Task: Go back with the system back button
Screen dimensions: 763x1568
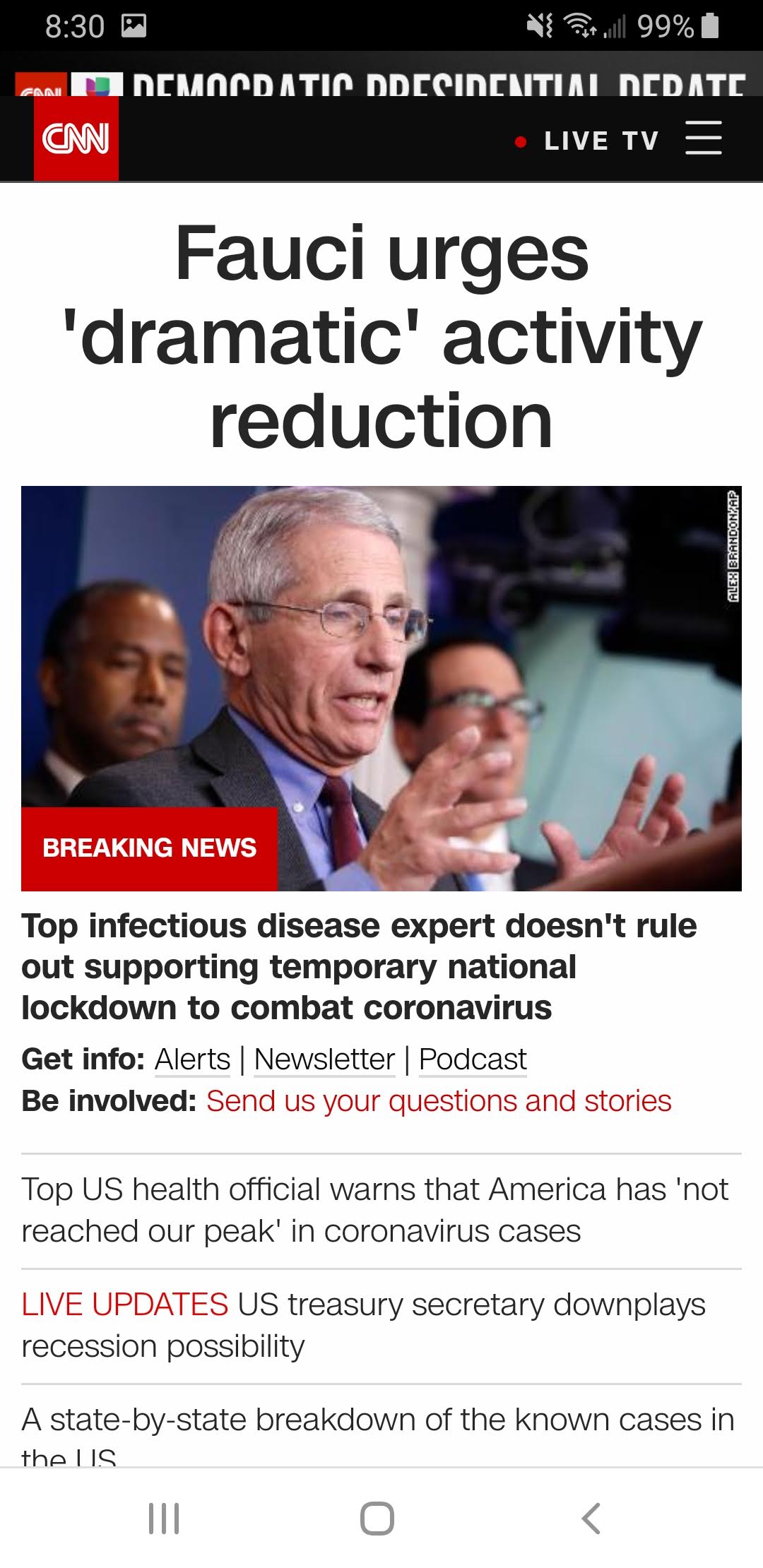Action: [591, 1518]
